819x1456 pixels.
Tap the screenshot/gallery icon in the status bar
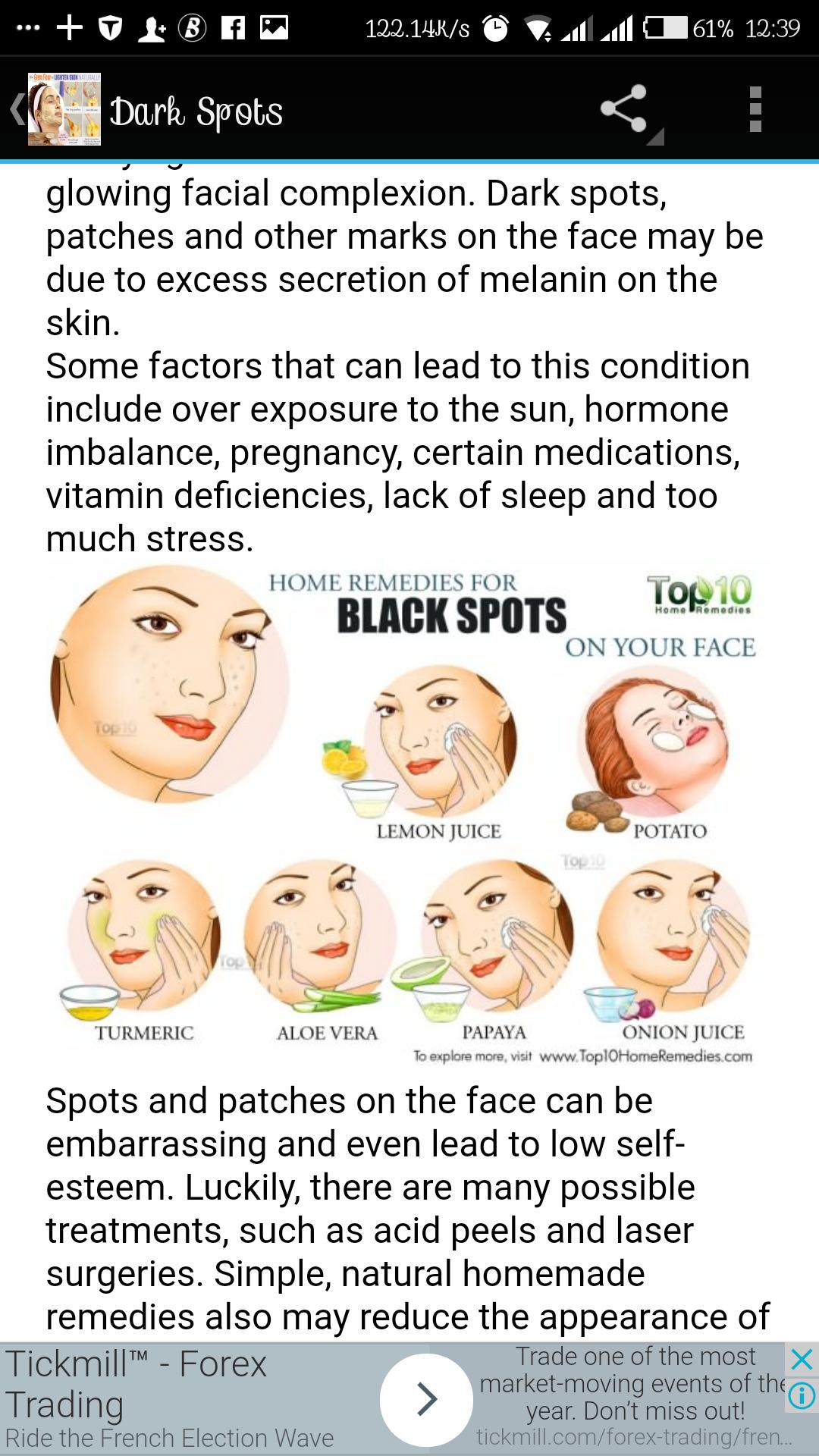point(275,26)
